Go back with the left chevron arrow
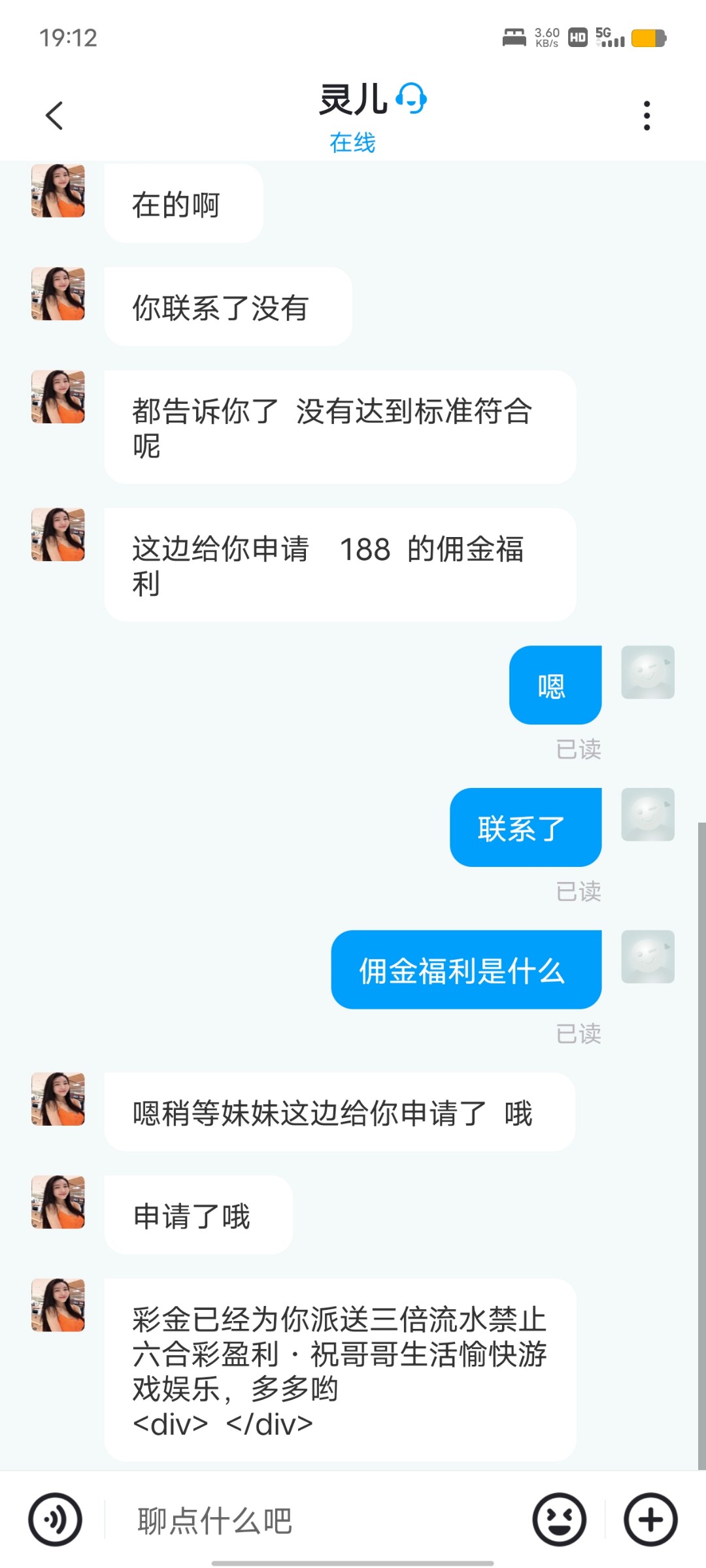 55,116
